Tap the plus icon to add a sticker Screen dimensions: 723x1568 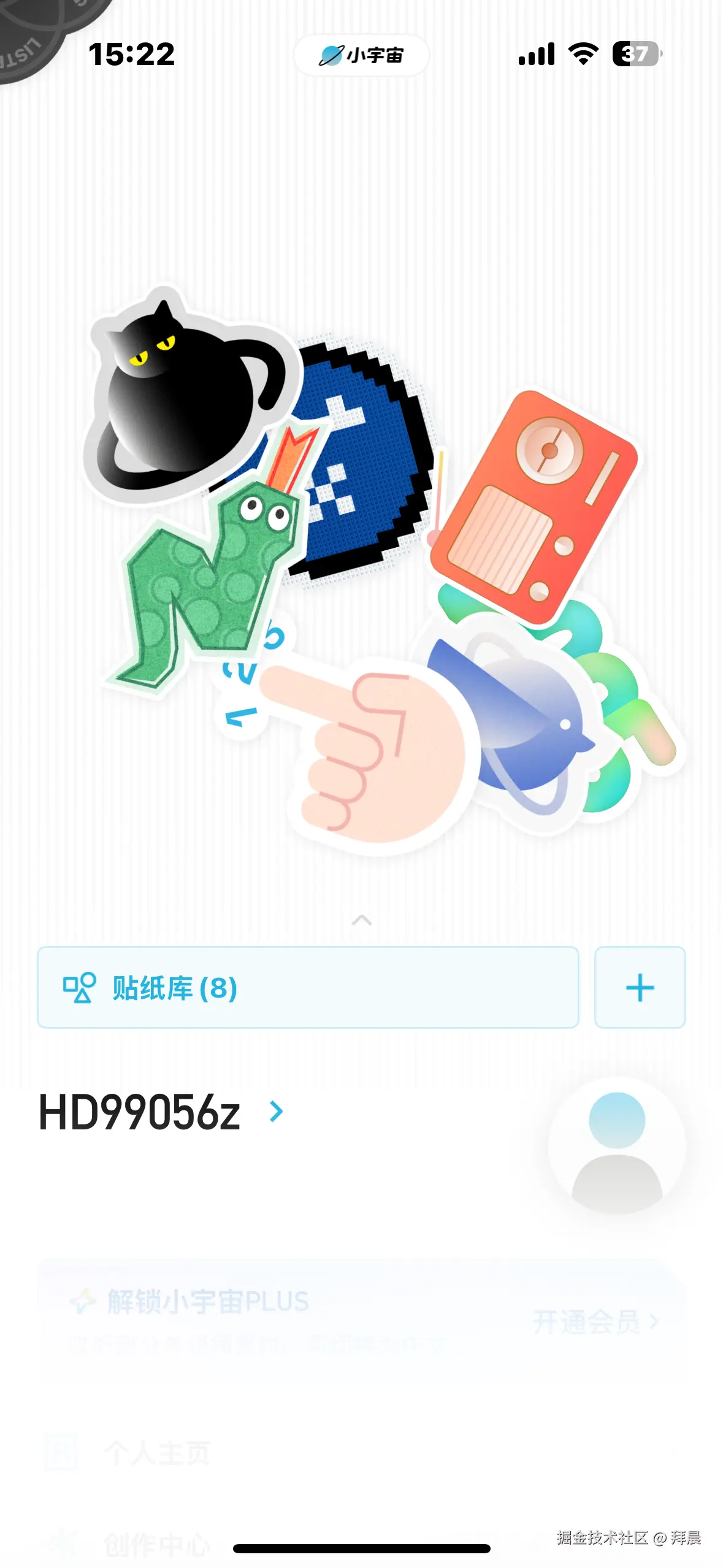[x=640, y=987]
